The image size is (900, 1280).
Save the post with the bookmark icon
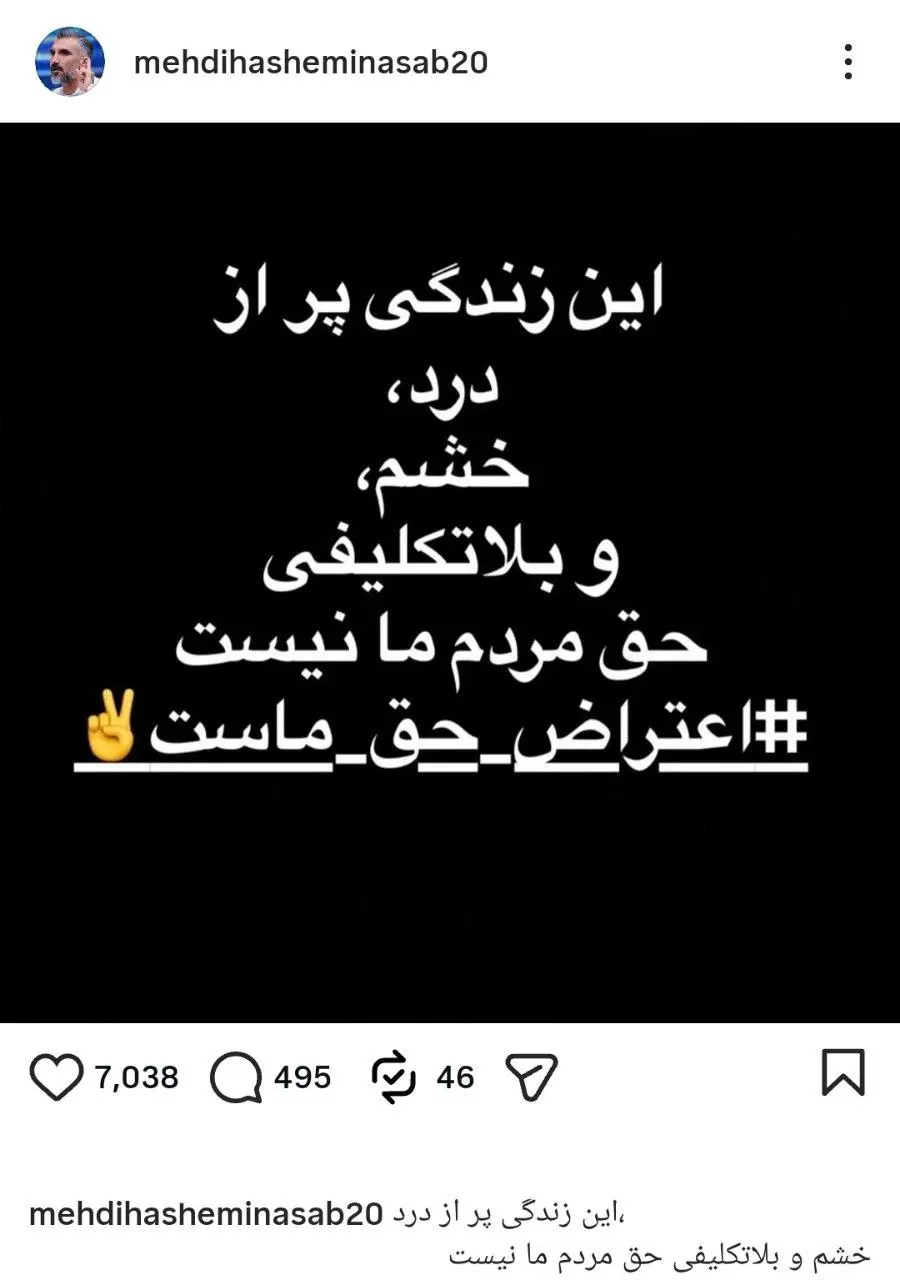[845, 1072]
